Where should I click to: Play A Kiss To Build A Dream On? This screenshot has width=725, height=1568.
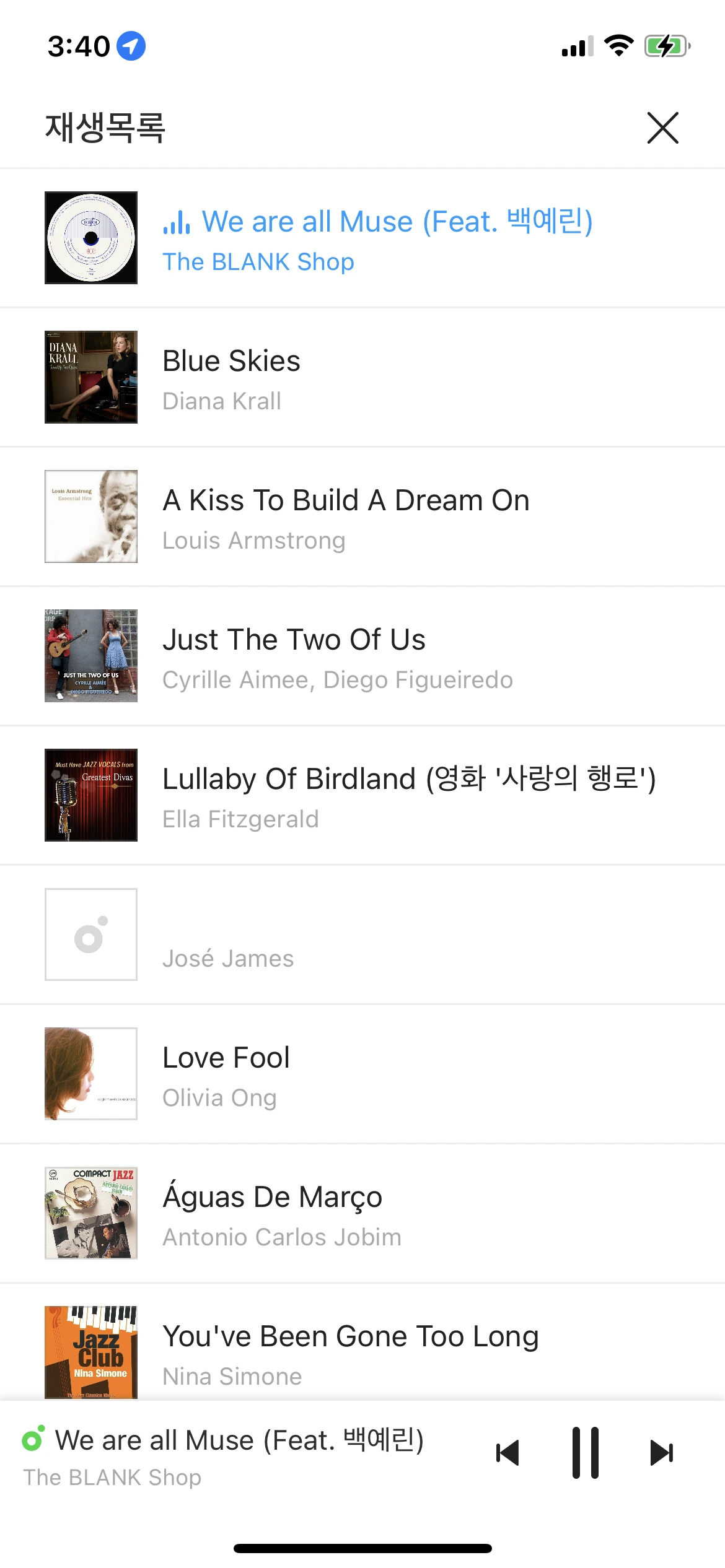362,516
